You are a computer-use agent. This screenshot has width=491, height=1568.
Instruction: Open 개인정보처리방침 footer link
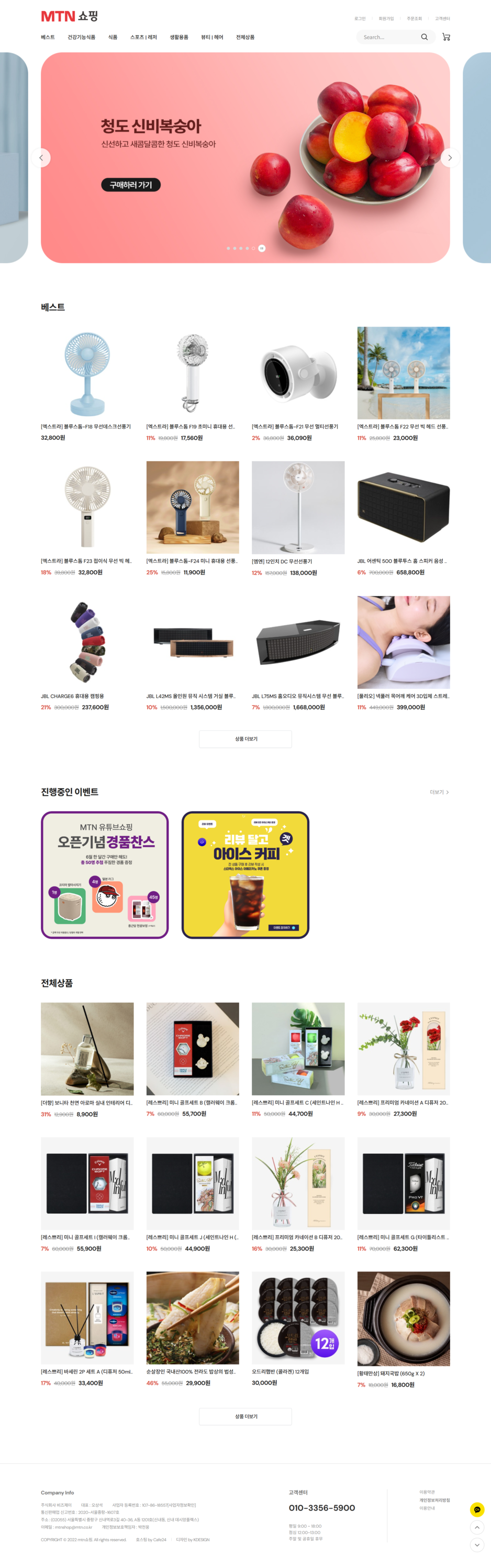tap(434, 1500)
